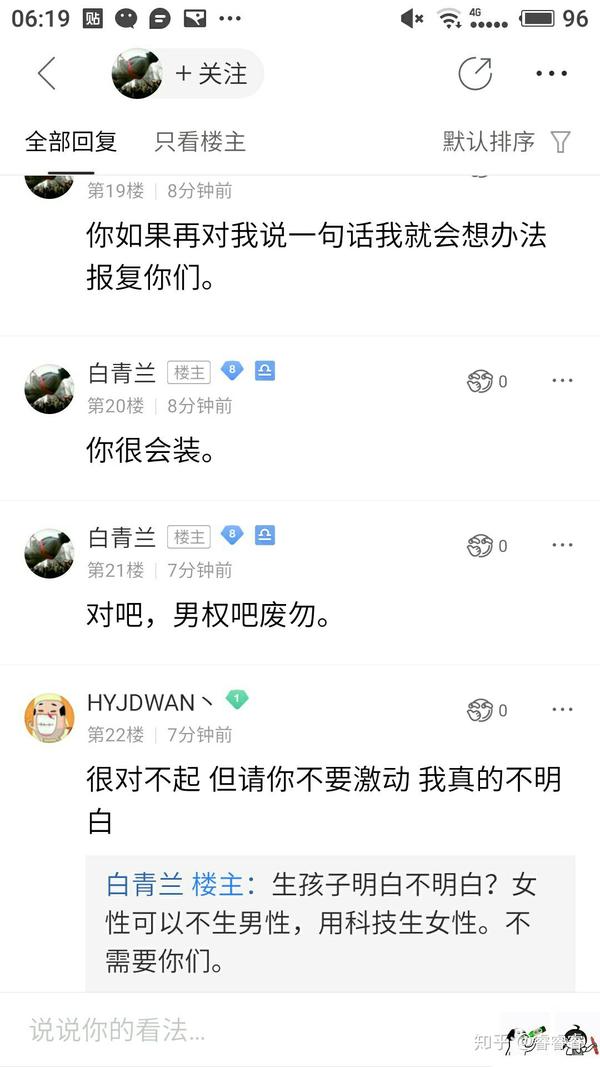Select the 全部回复 tab
The image size is (600, 1067).
71,142
